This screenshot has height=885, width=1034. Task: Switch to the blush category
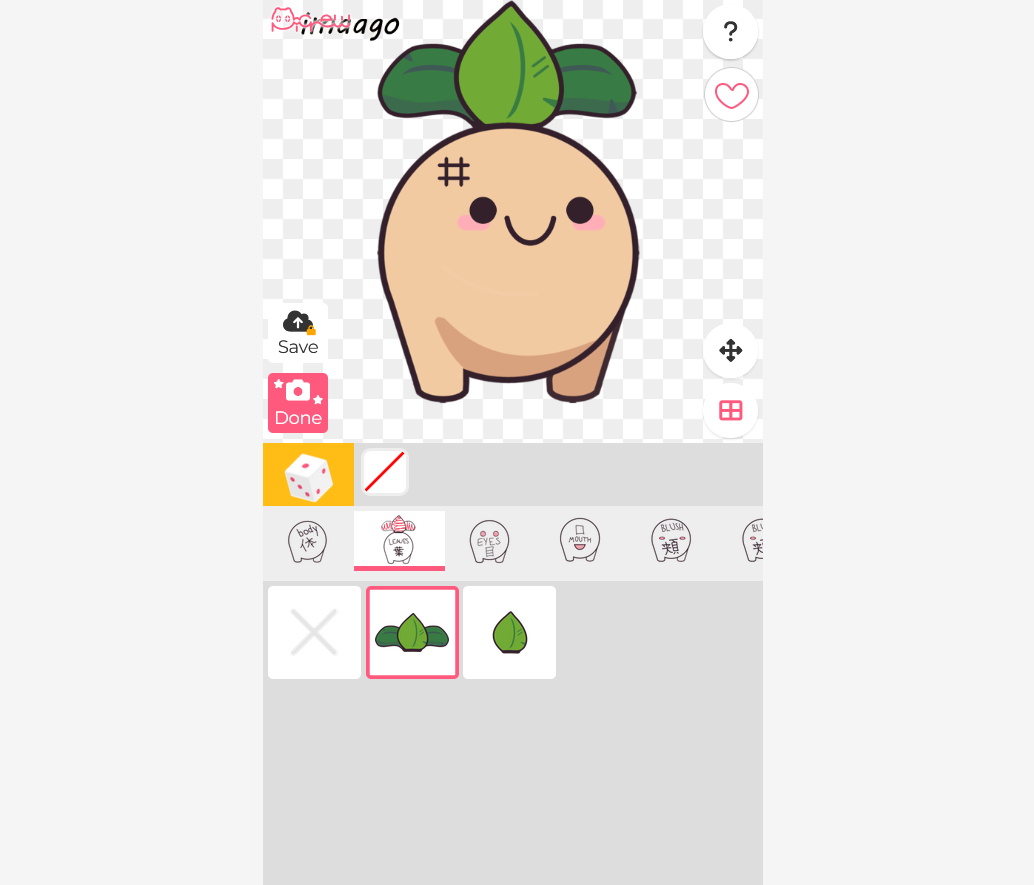click(671, 540)
